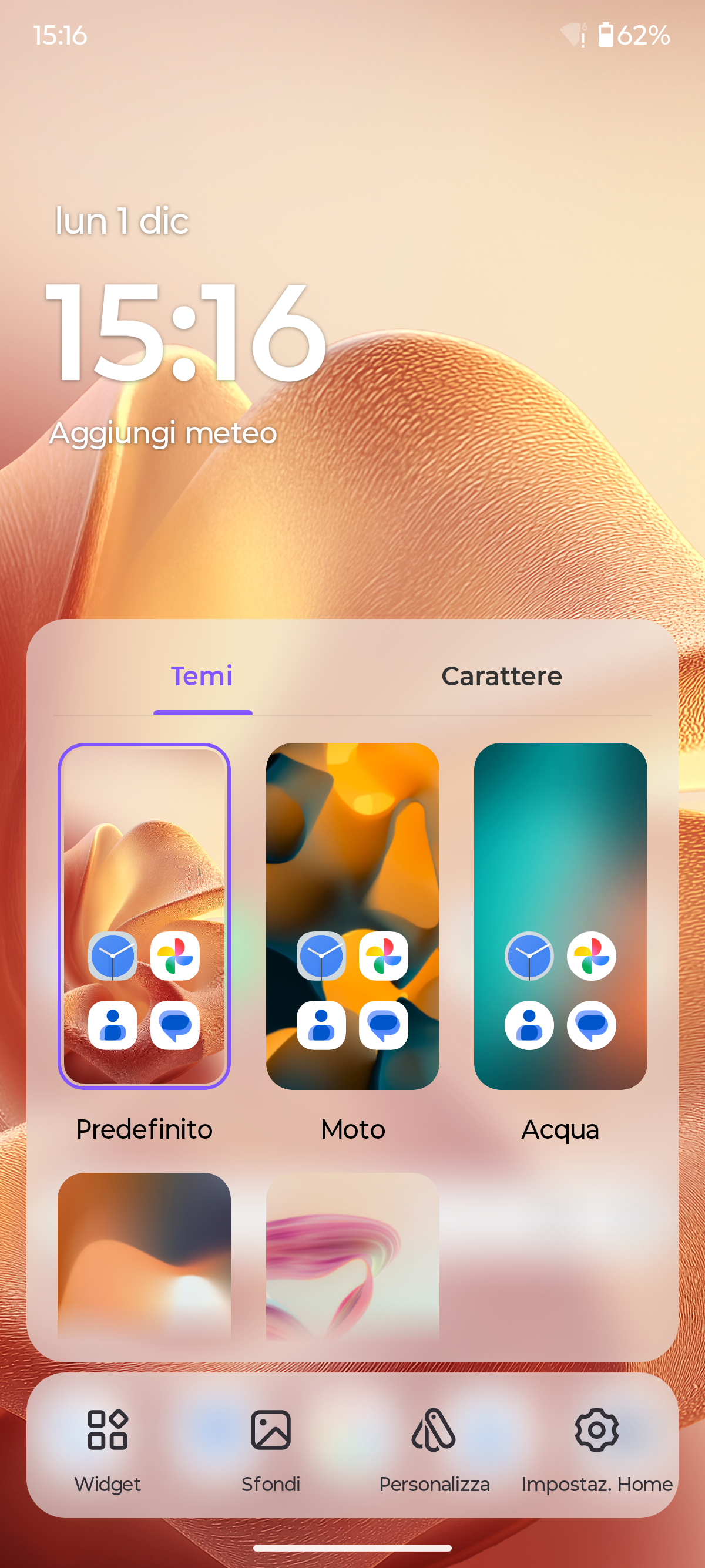This screenshot has width=705, height=1568.
Task: Tap Aggiungi meteo on the clock widget
Action: [x=163, y=433]
